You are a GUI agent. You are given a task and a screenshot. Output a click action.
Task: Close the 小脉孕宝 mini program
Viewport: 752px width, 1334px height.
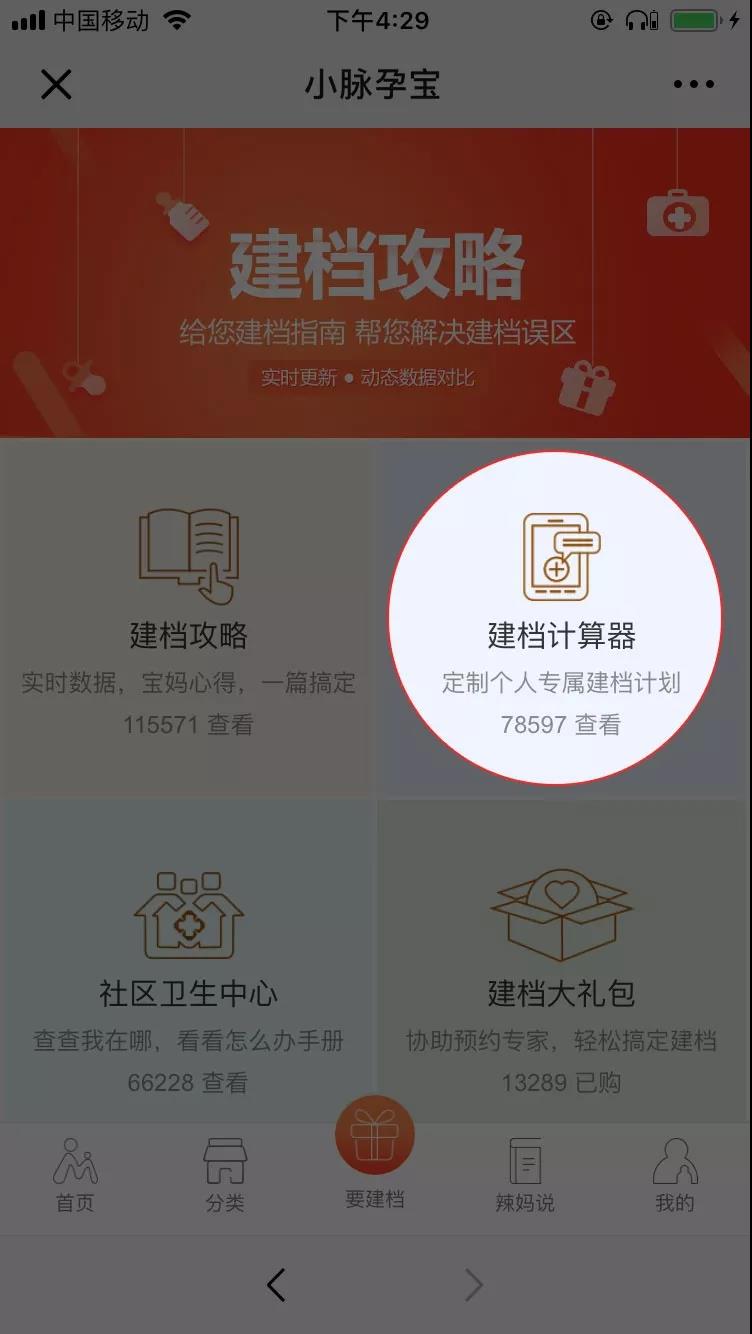point(56,84)
